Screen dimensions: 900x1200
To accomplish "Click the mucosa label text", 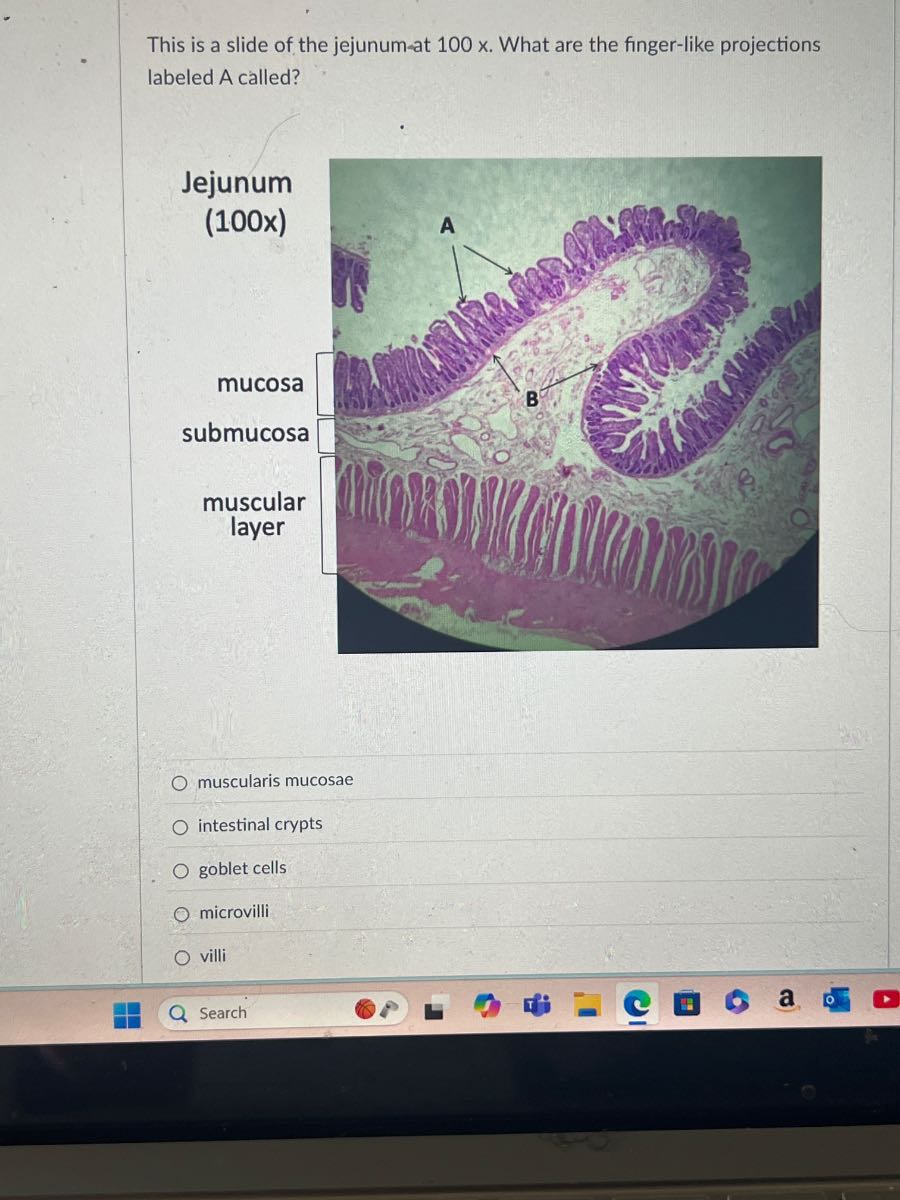I will click(x=259, y=383).
